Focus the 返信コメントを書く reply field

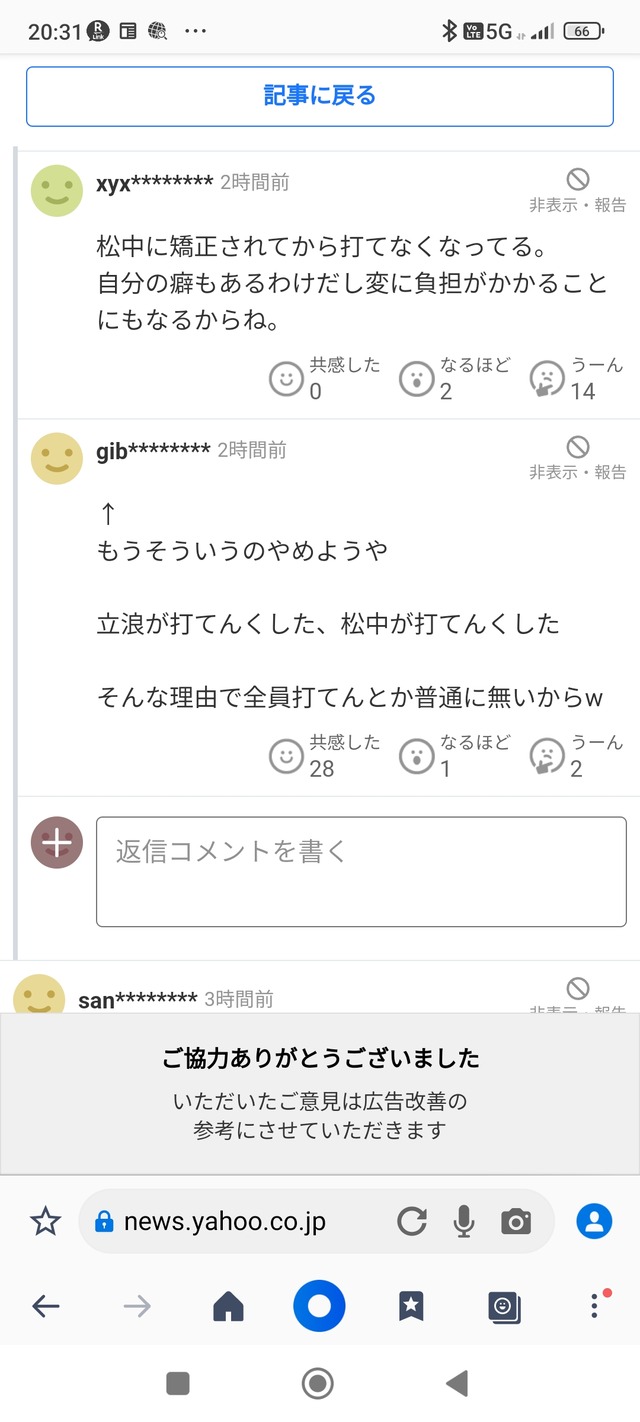coord(361,872)
